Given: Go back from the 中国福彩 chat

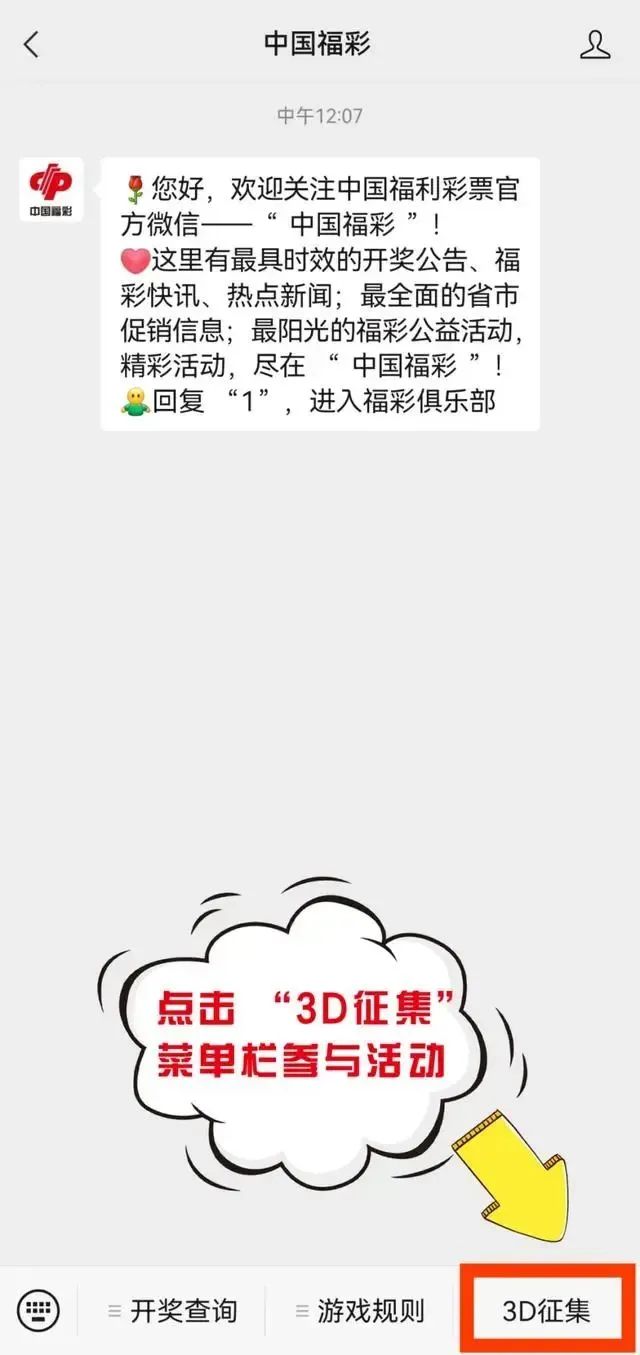Looking at the screenshot, I should coord(32,44).
